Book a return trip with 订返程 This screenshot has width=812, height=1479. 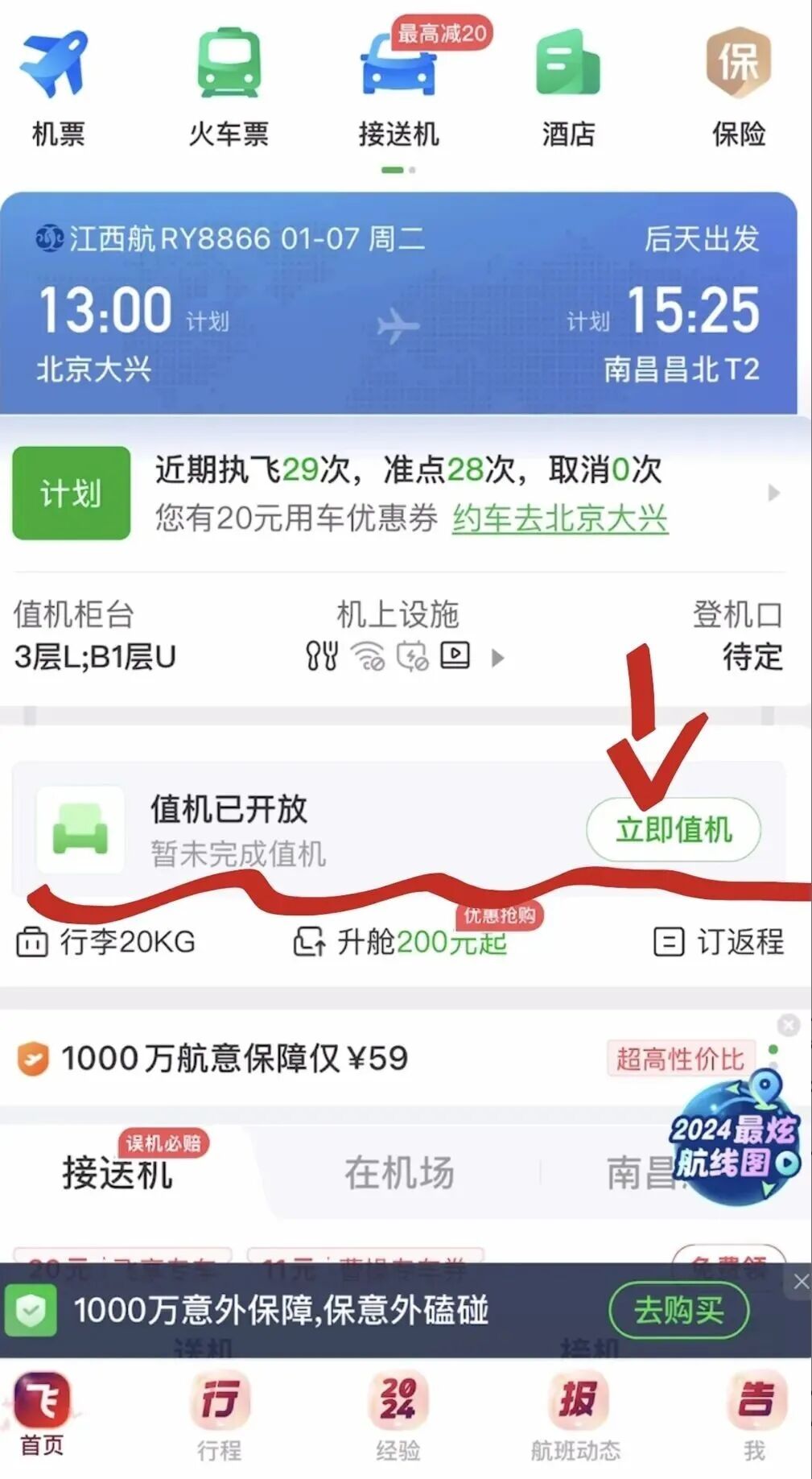click(719, 941)
